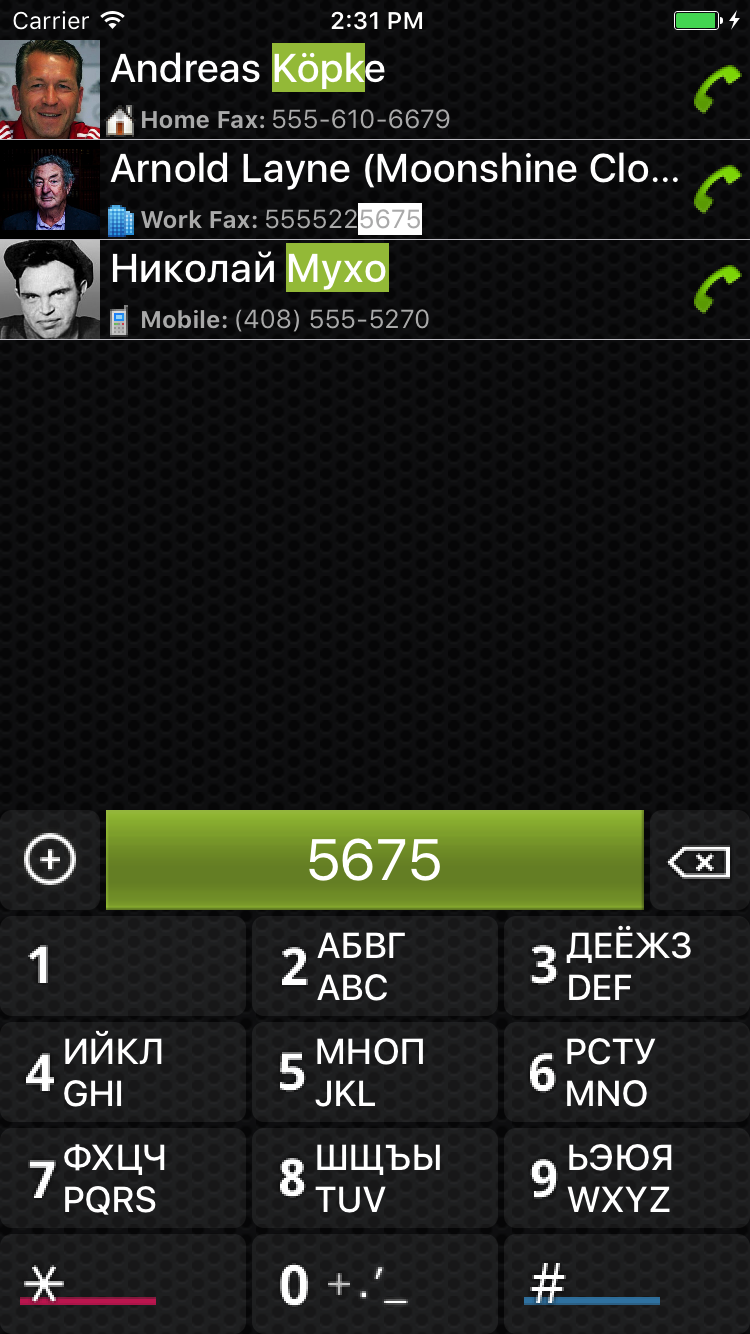Call Arnold Layne using the phone icon
This screenshot has height=1334, width=750.
tap(716, 190)
